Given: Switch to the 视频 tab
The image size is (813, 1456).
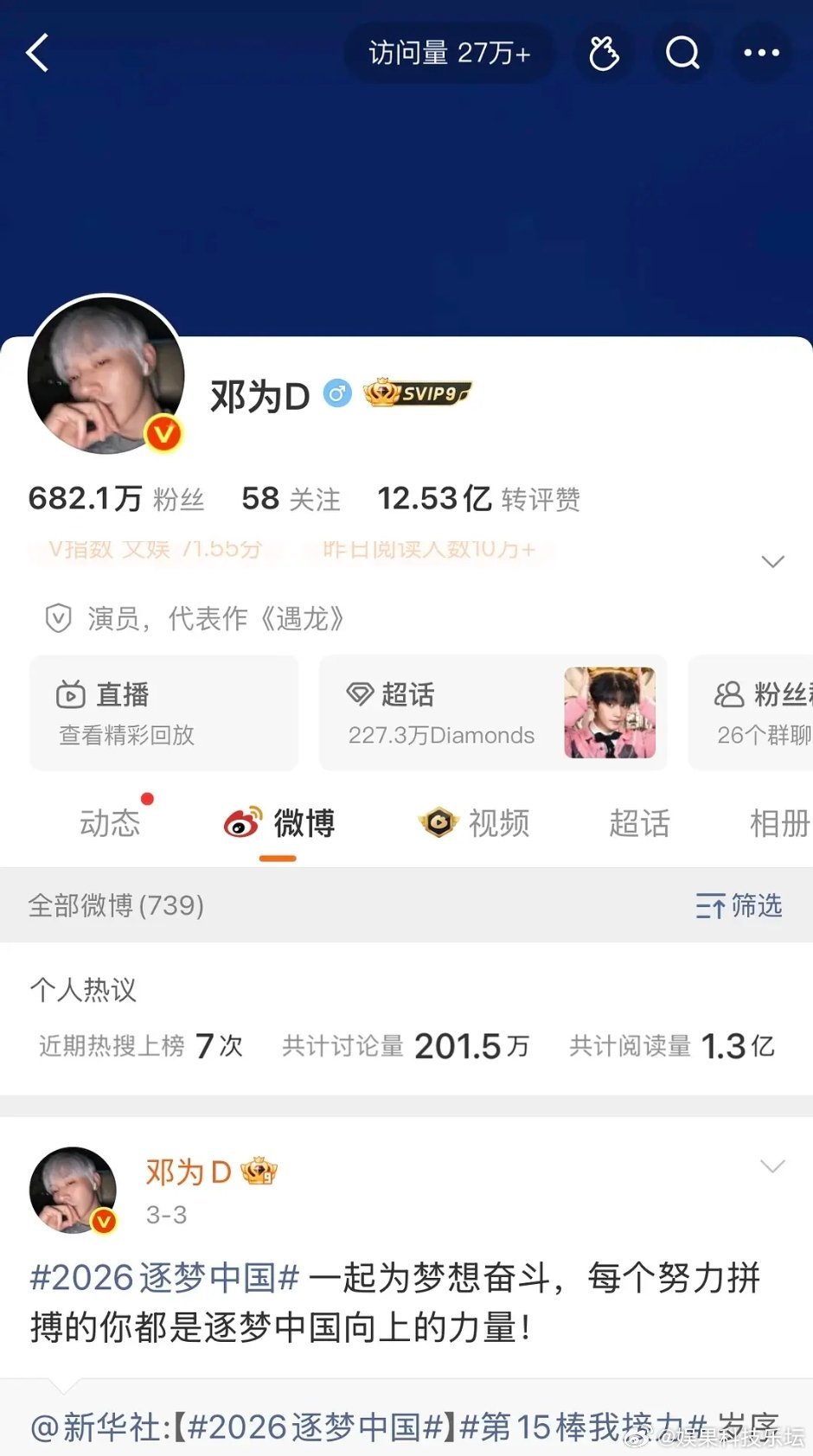Looking at the screenshot, I should (497, 823).
